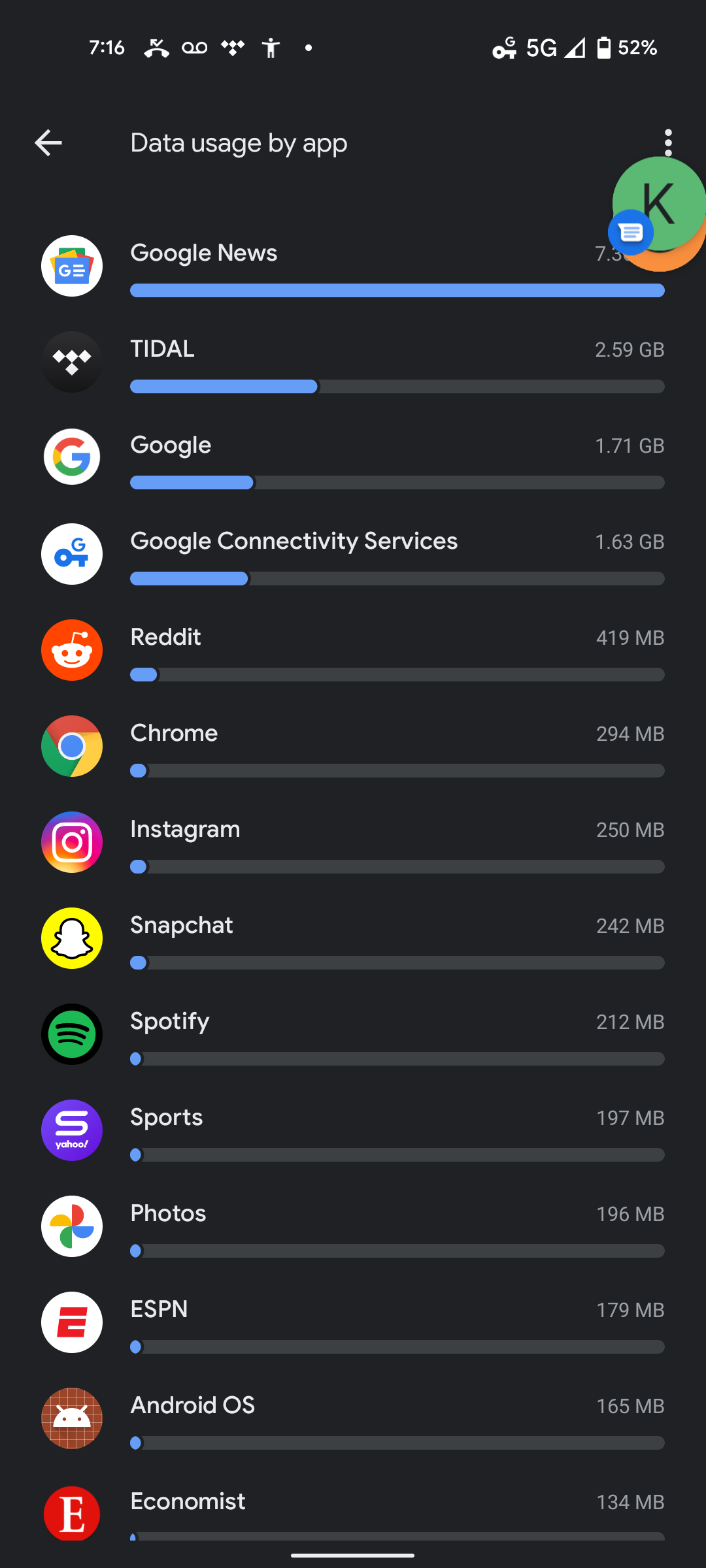View Spotify data usage
The image size is (706, 1568).
(x=353, y=1034)
